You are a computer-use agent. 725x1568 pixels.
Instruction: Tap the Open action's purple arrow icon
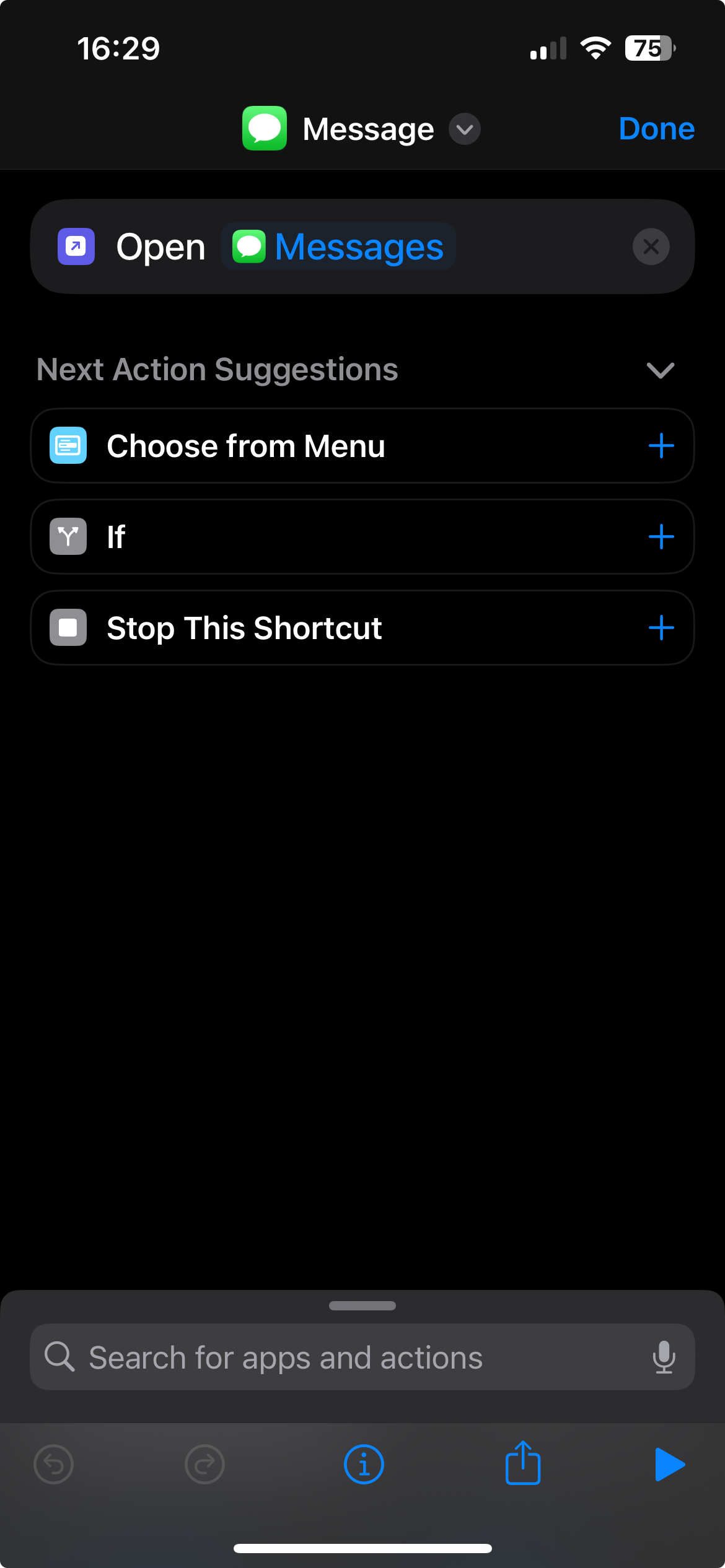(x=76, y=246)
